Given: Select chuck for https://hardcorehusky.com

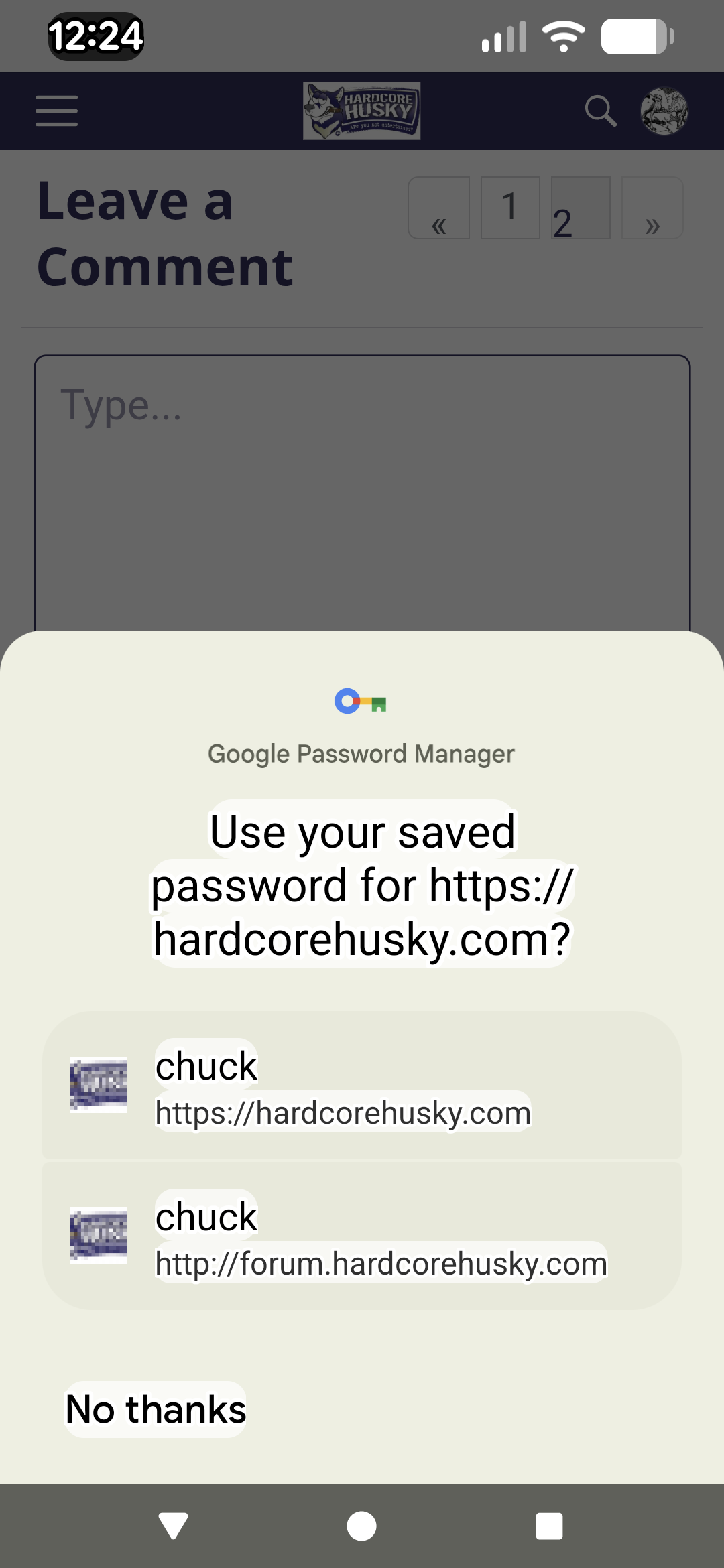Looking at the screenshot, I should (x=362, y=1086).
